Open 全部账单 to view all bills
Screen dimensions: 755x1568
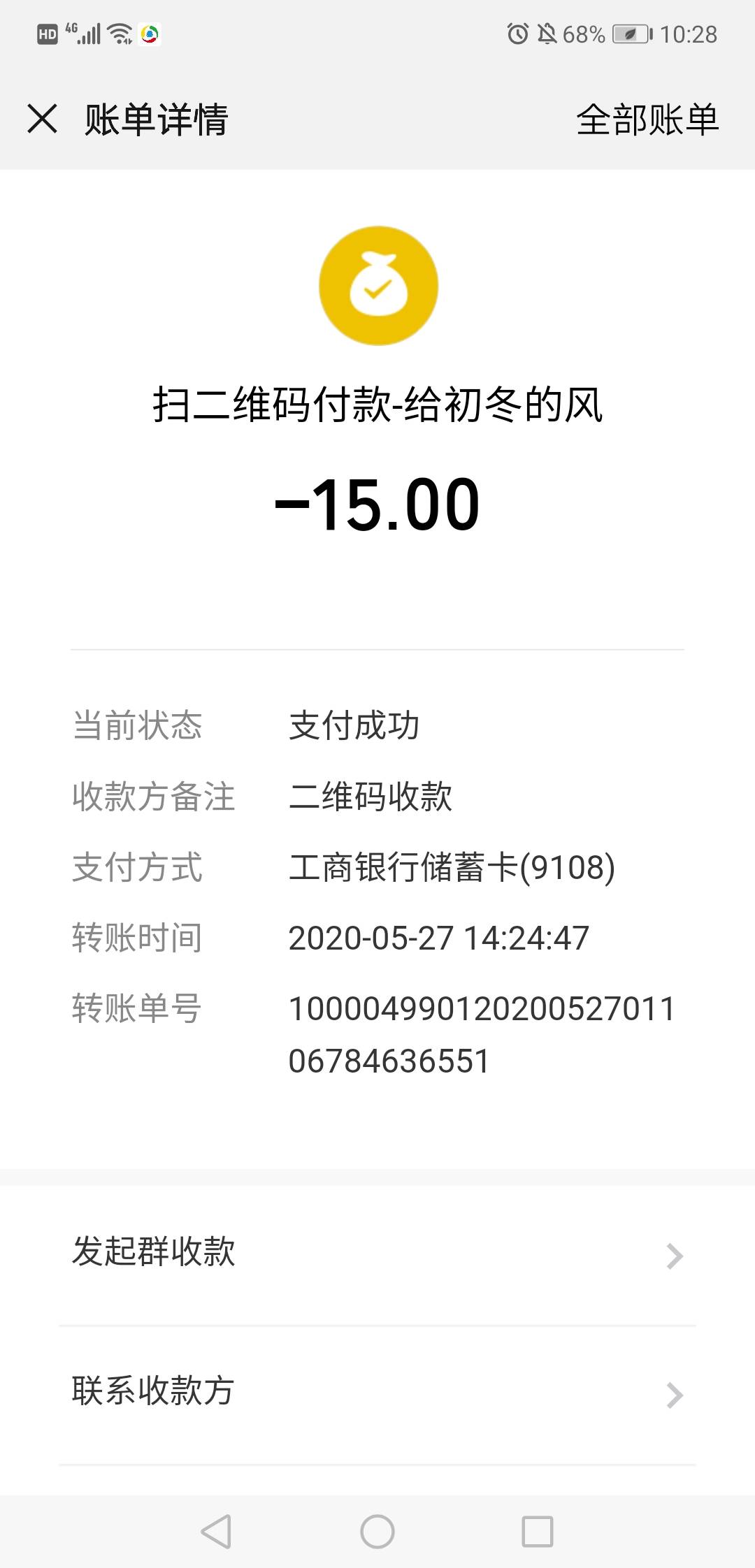point(647,119)
